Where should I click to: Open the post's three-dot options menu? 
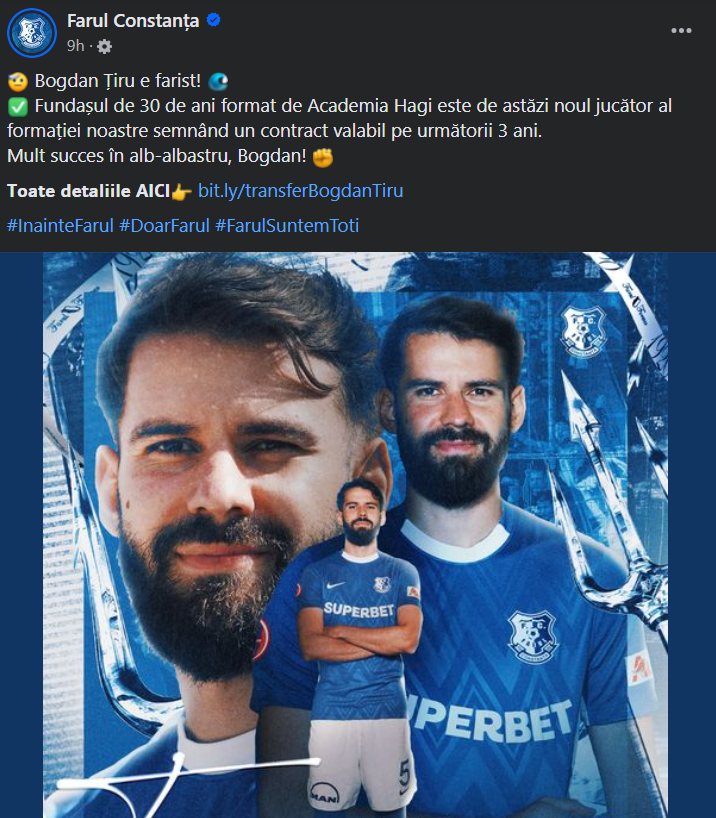(x=681, y=31)
